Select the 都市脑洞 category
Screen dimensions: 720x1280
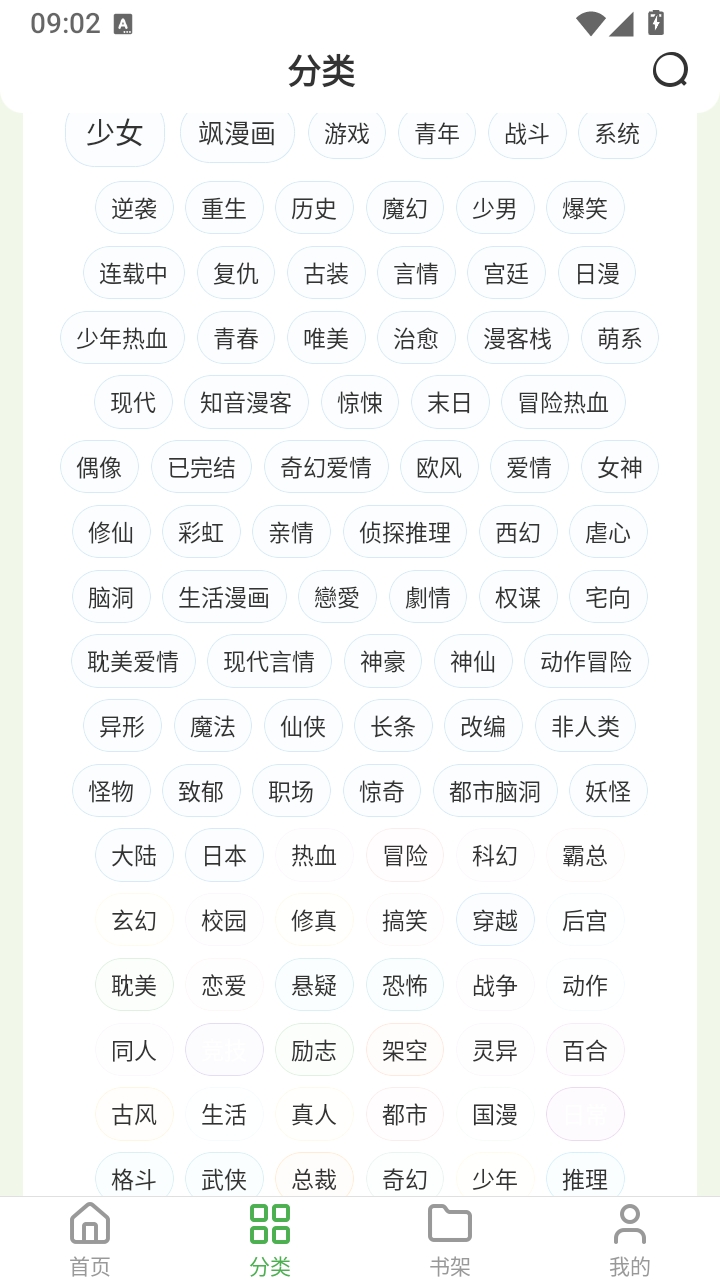click(x=495, y=791)
